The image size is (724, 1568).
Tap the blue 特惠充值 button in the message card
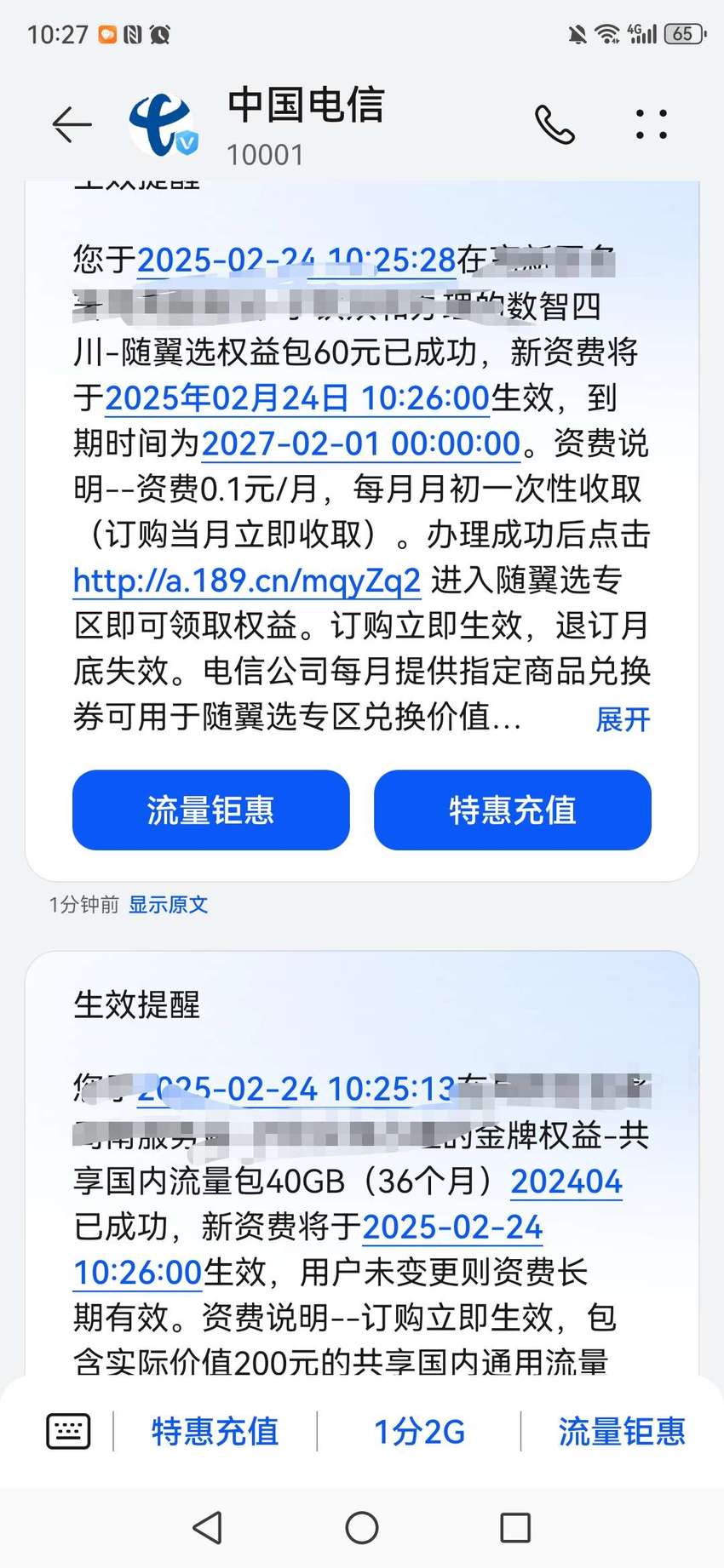click(x=513, y=810)
